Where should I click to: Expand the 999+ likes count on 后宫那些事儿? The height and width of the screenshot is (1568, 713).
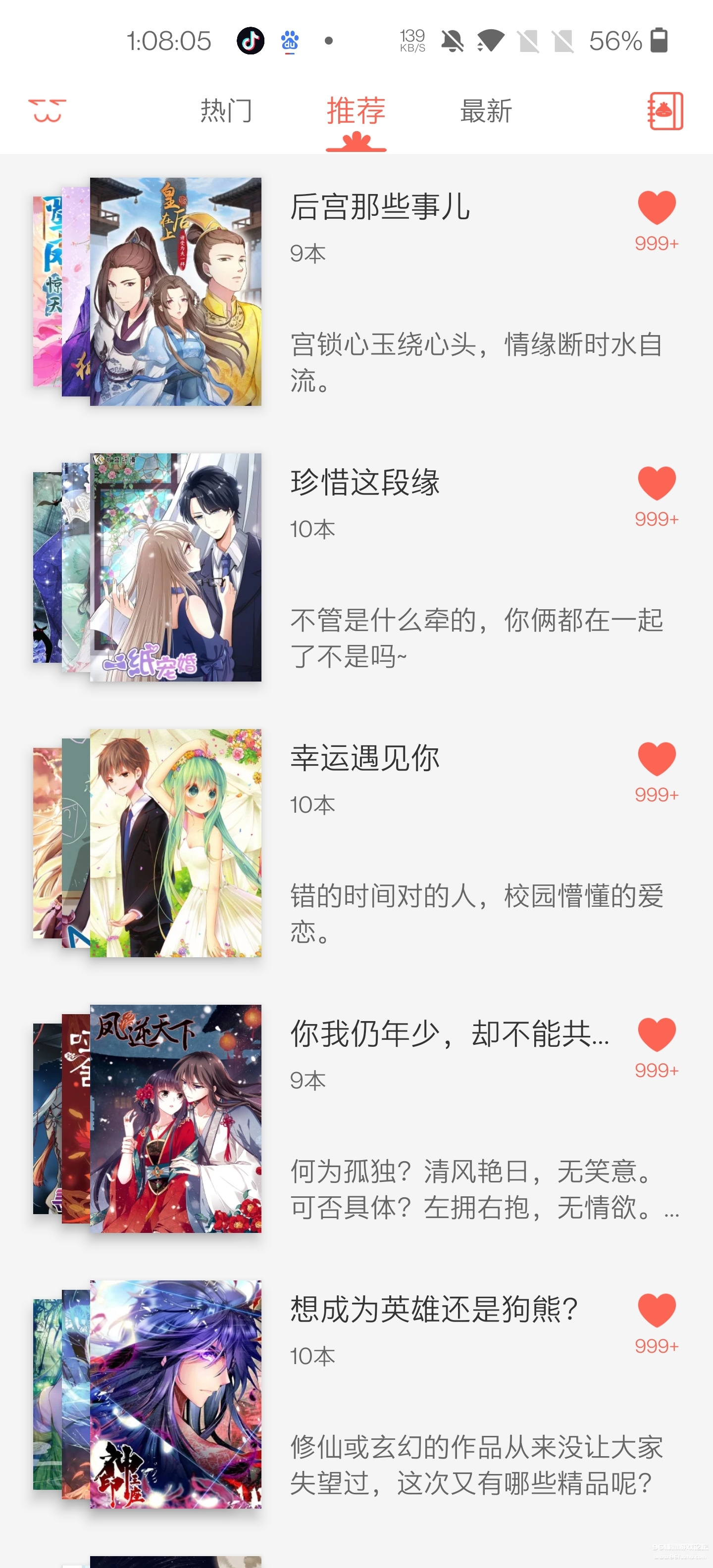(657, 245)
